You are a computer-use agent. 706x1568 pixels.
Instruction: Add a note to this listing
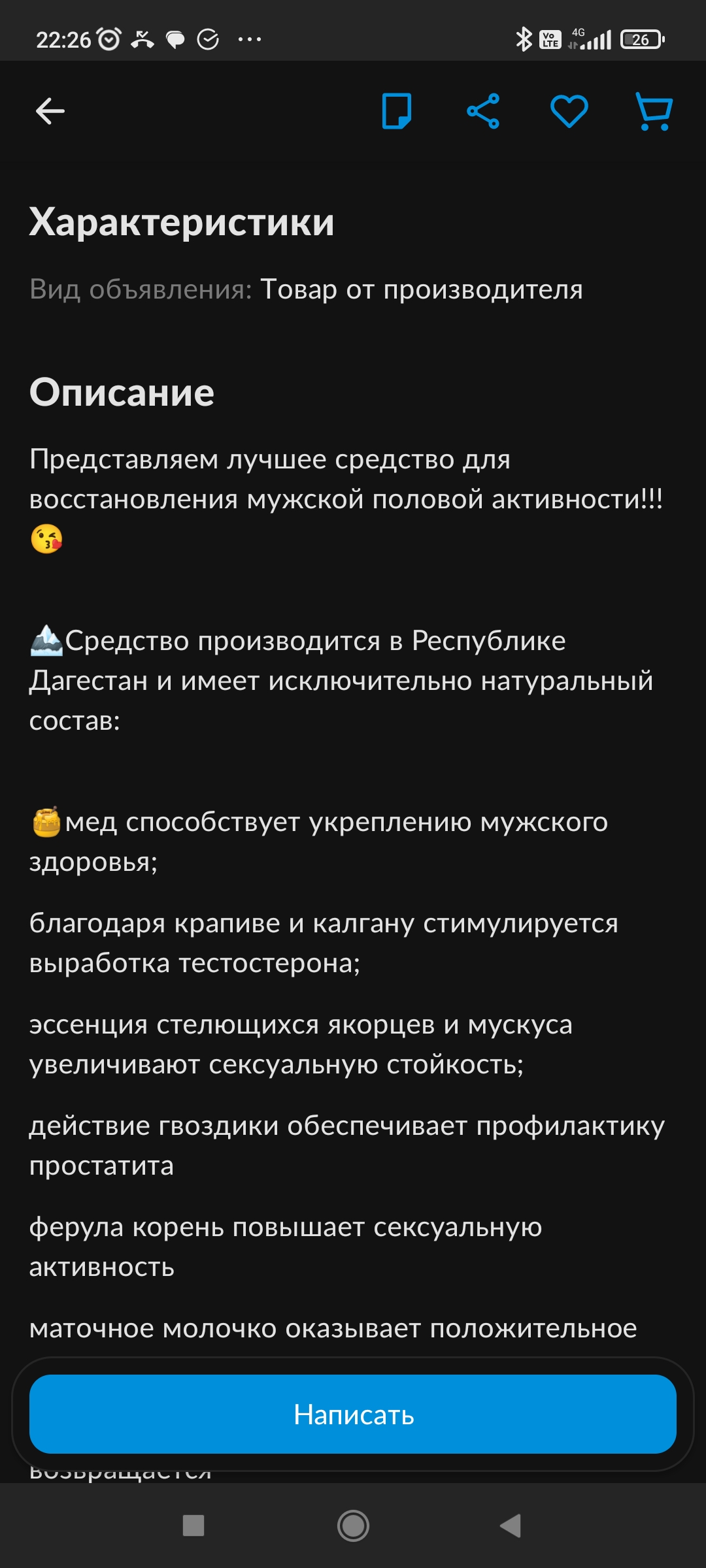(x=397, y=111)
